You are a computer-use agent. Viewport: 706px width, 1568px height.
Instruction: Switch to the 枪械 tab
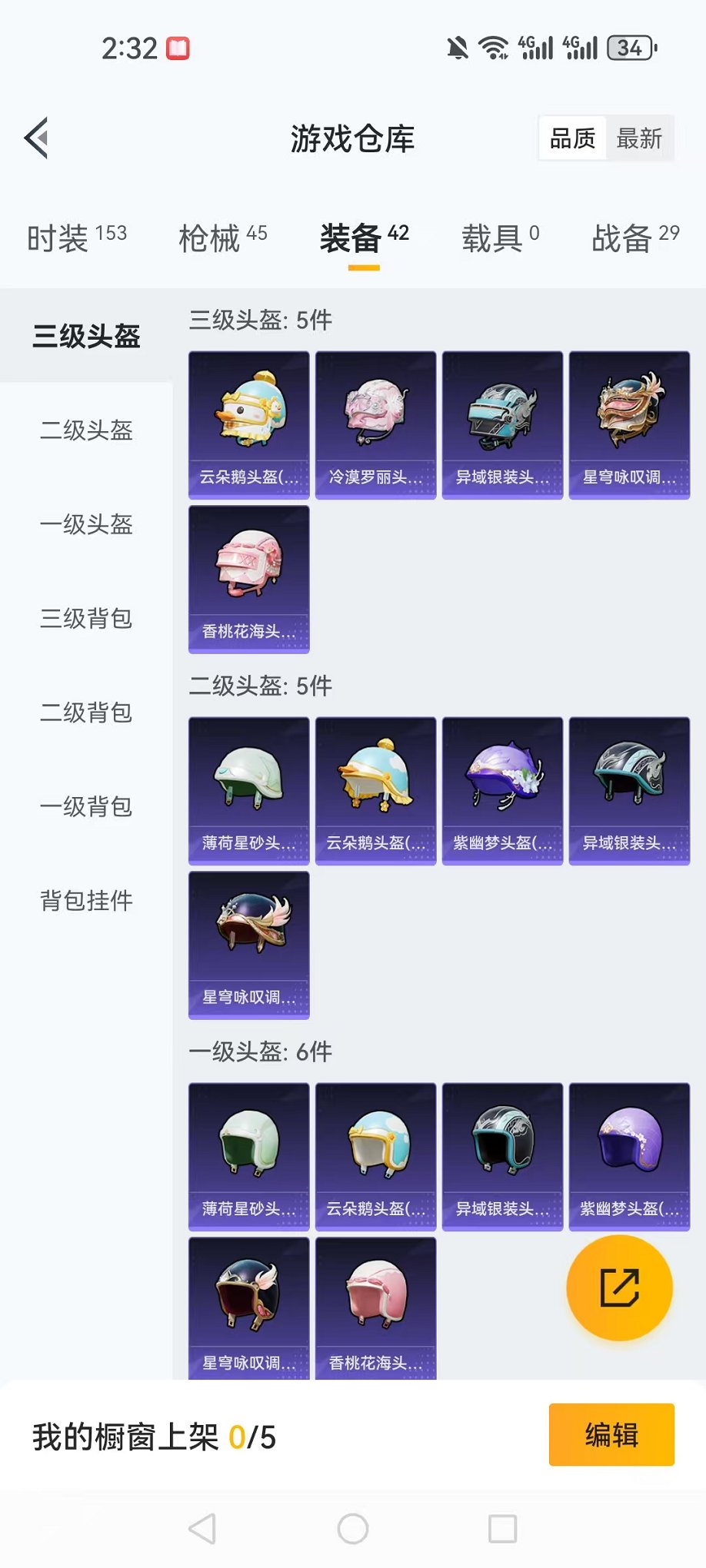tap(222, 238)
